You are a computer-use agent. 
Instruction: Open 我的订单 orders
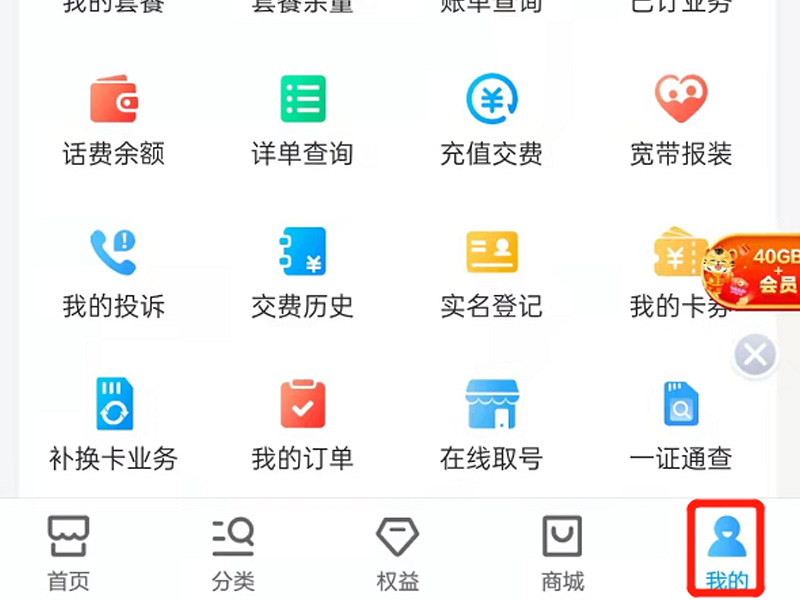tap(302, 425)
